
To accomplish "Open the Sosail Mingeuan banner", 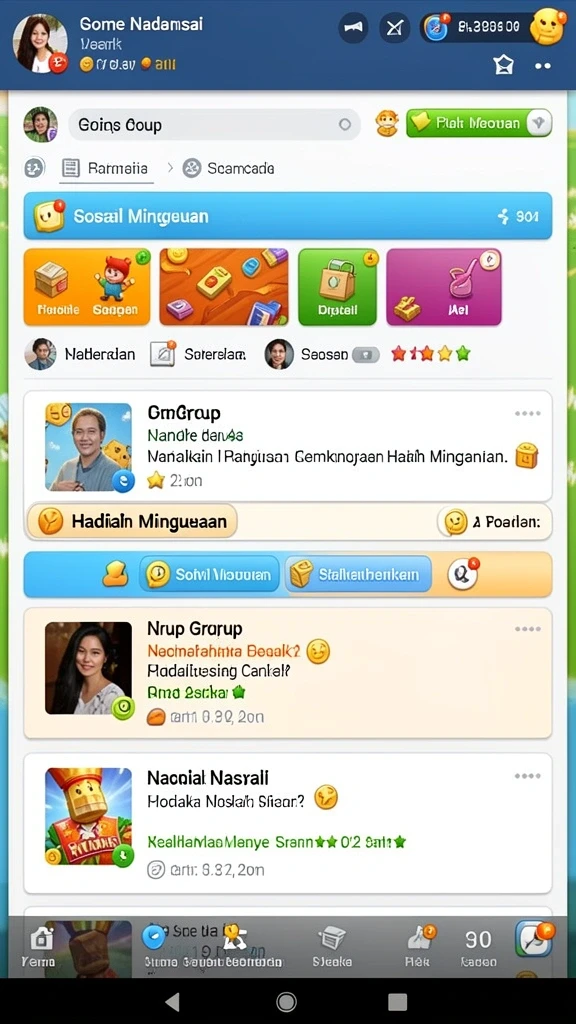I will (288, 216).
